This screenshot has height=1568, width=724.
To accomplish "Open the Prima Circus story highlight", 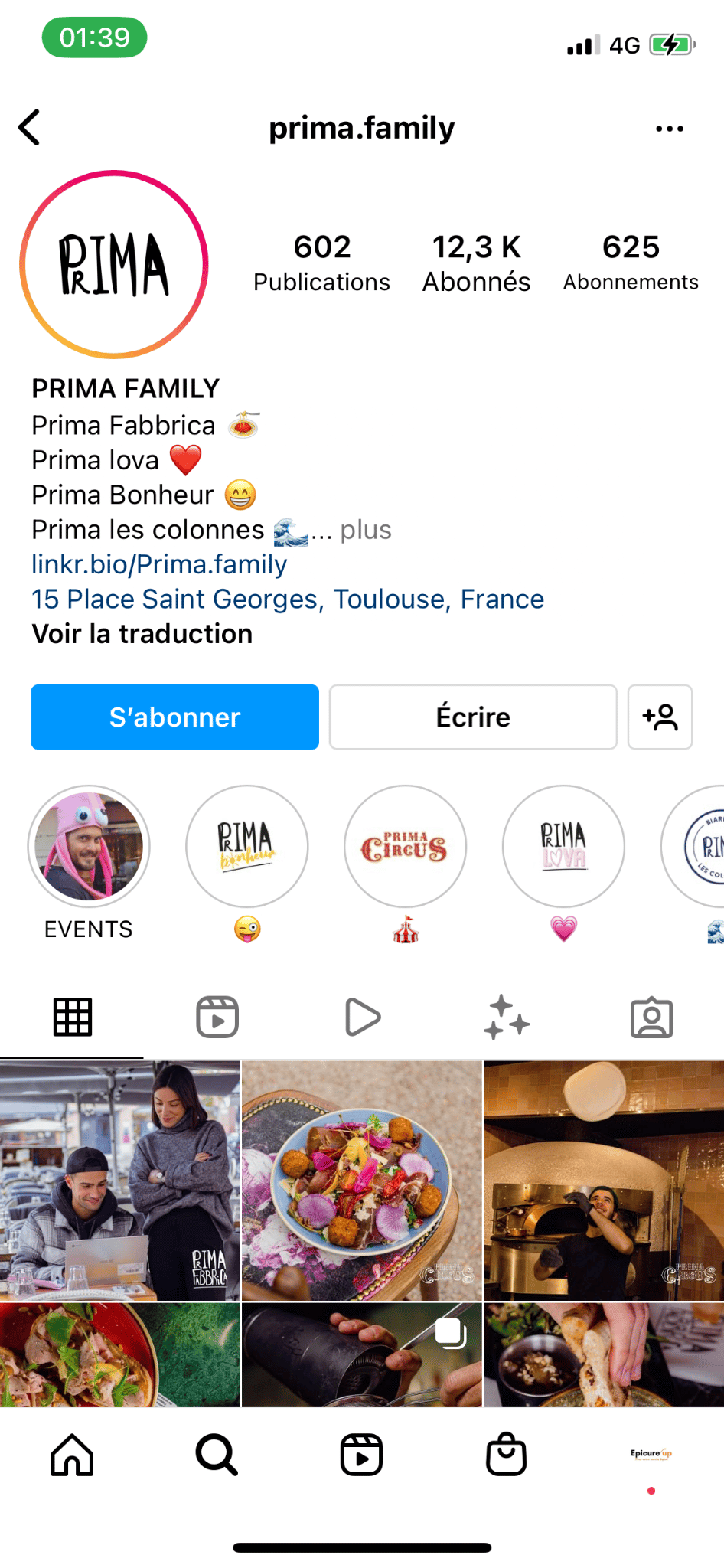I will [405, 847].
